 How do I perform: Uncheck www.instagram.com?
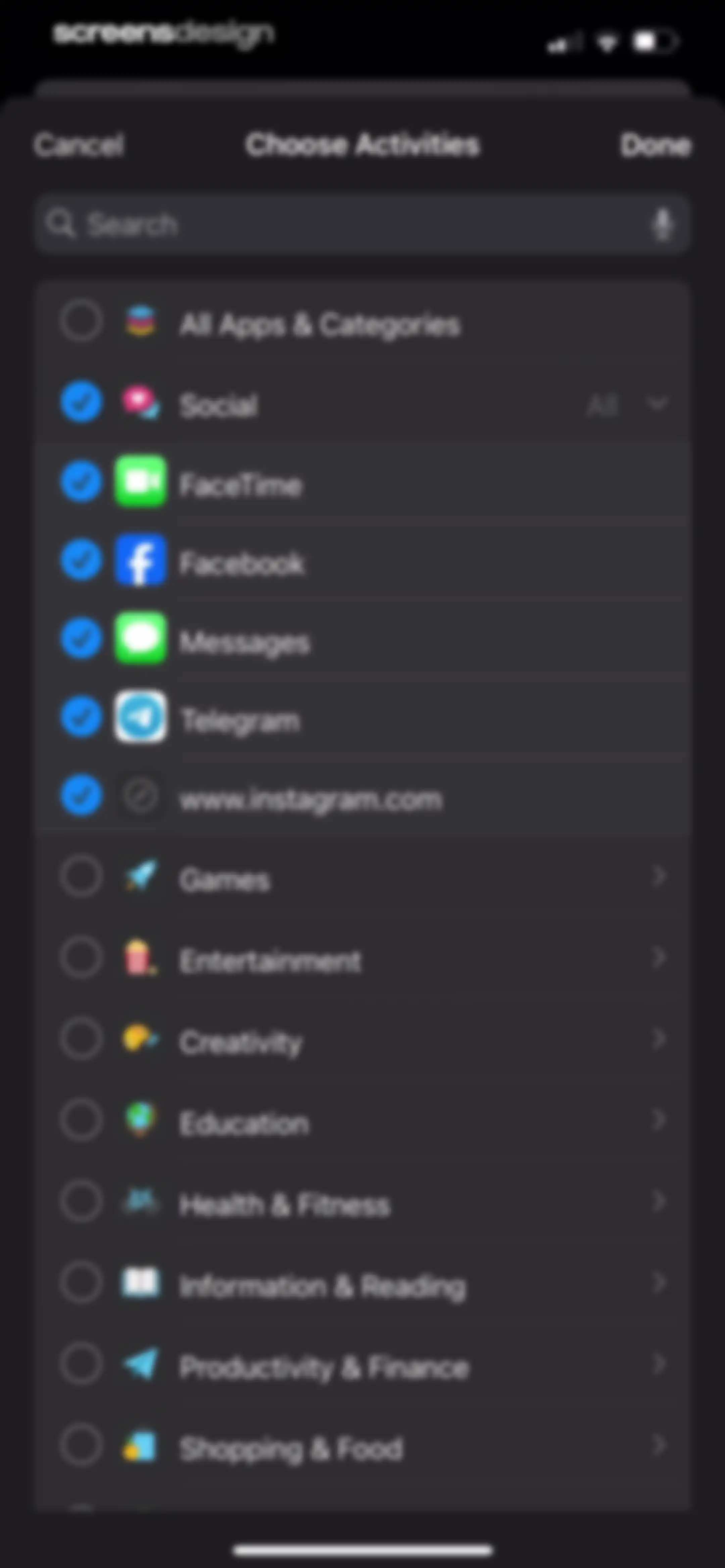(80, 795)
